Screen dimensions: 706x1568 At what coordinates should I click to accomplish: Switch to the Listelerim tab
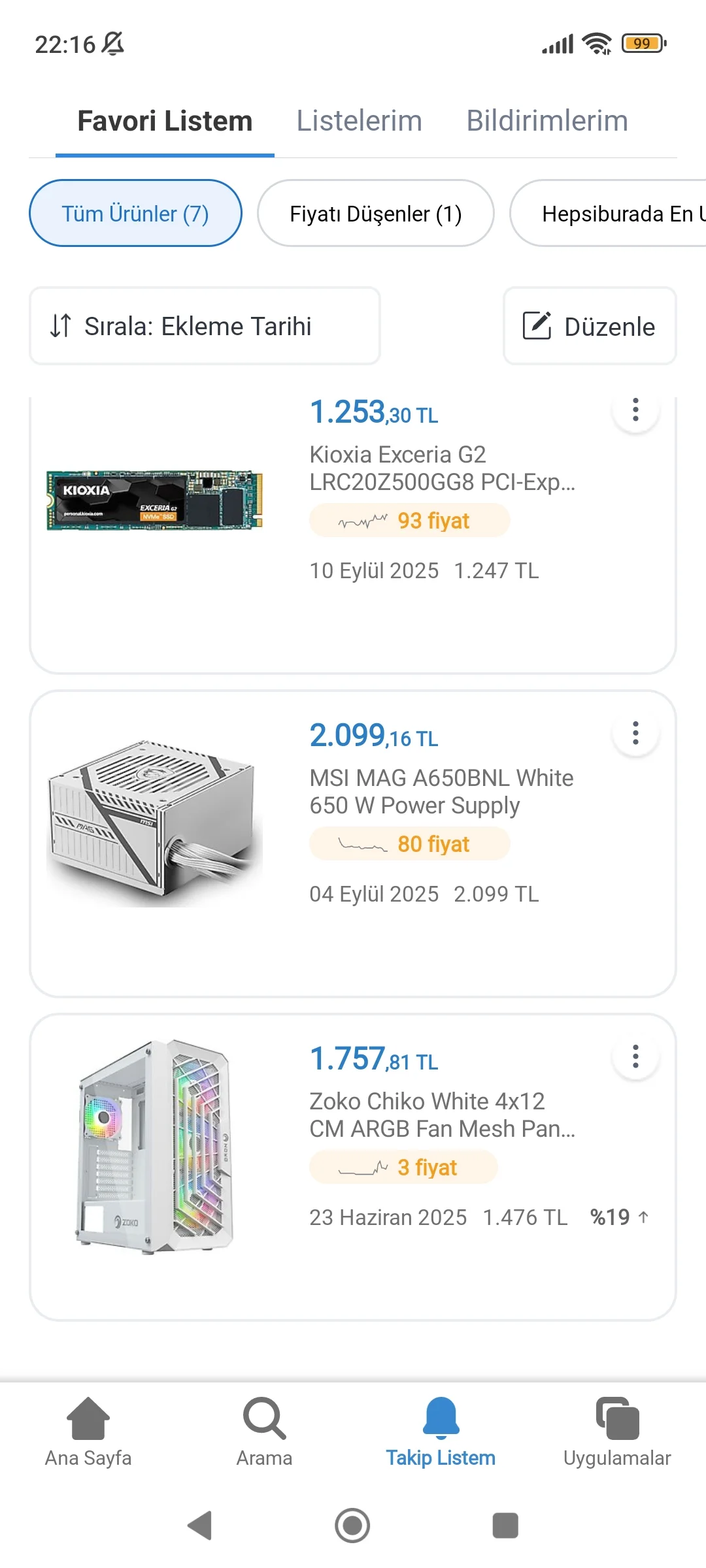[359, 121]
